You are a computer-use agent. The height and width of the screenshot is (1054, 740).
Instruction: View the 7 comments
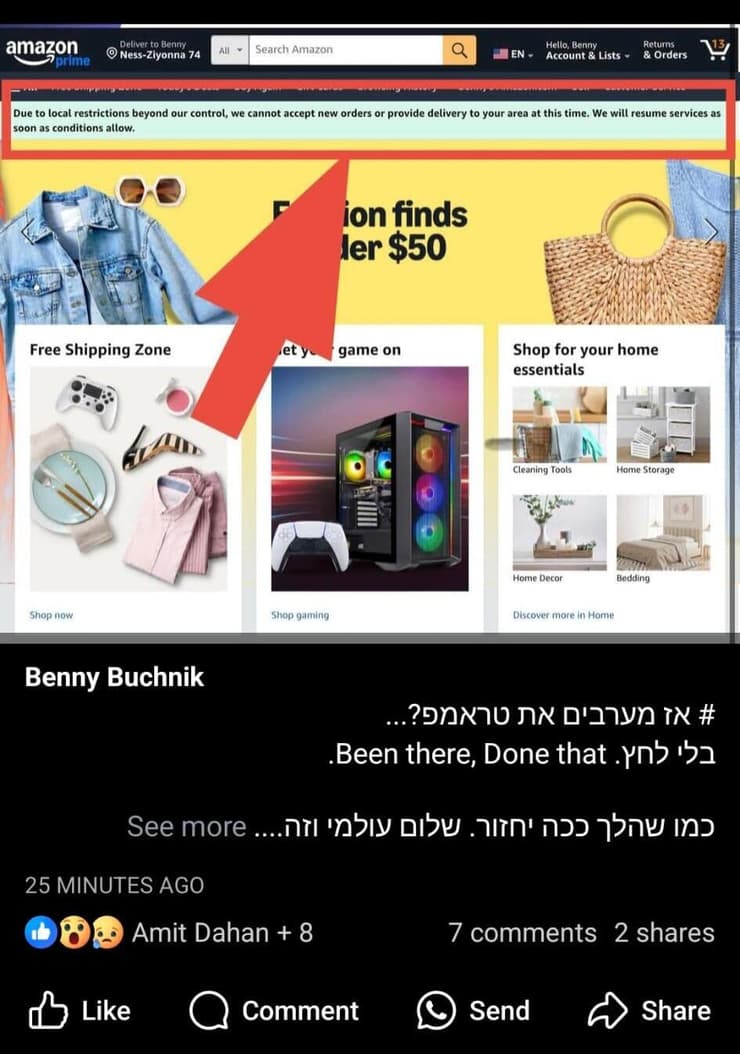point(522,933)
